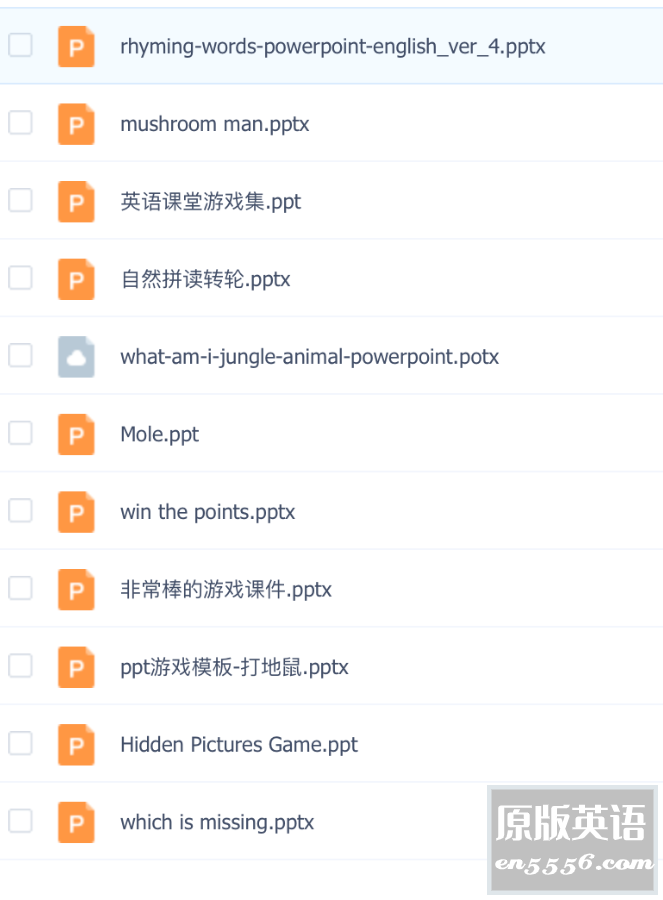
Task: Open Hidden Pictures Game.ppt
Action: (x=238, y=744)
